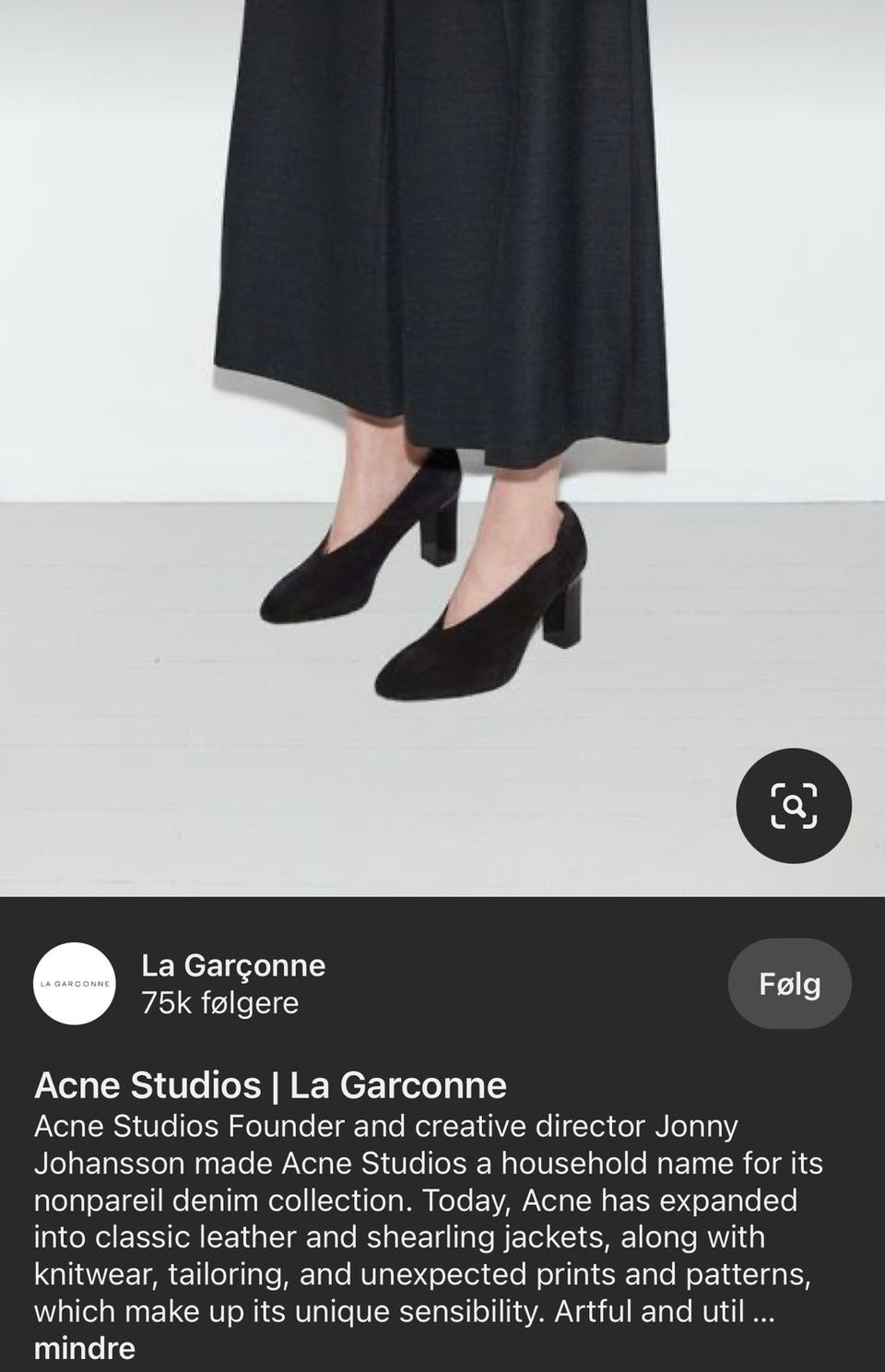Follow La Garçonne with the gray pill button
Image resolution: width=885 pixels, height=1372 pixels.
click(x=789, y=983)
